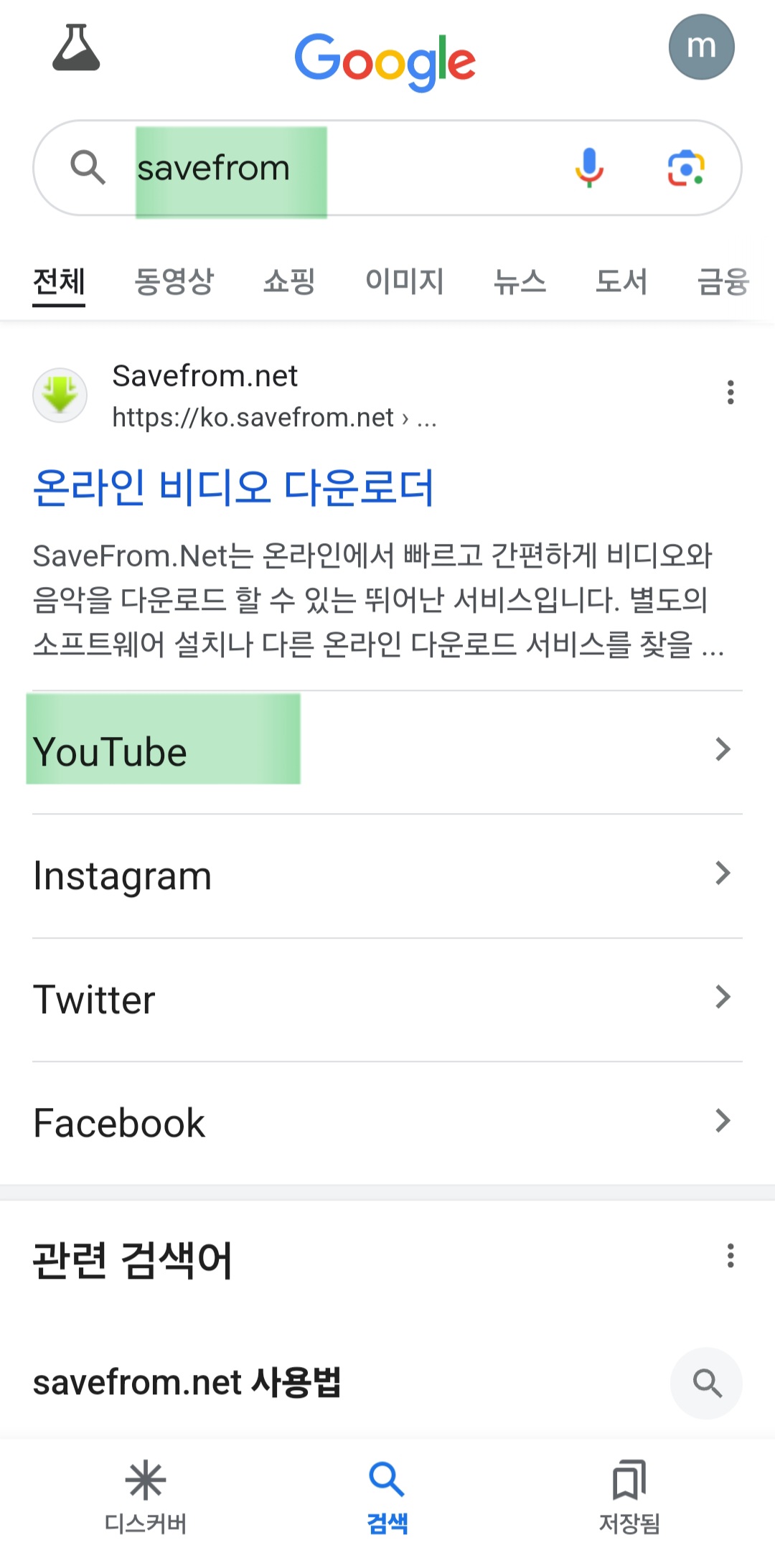The height and width of the screenshot is (1568, 775).
Task: Open 저장됨 saved items
Action: coord(627,1500)
